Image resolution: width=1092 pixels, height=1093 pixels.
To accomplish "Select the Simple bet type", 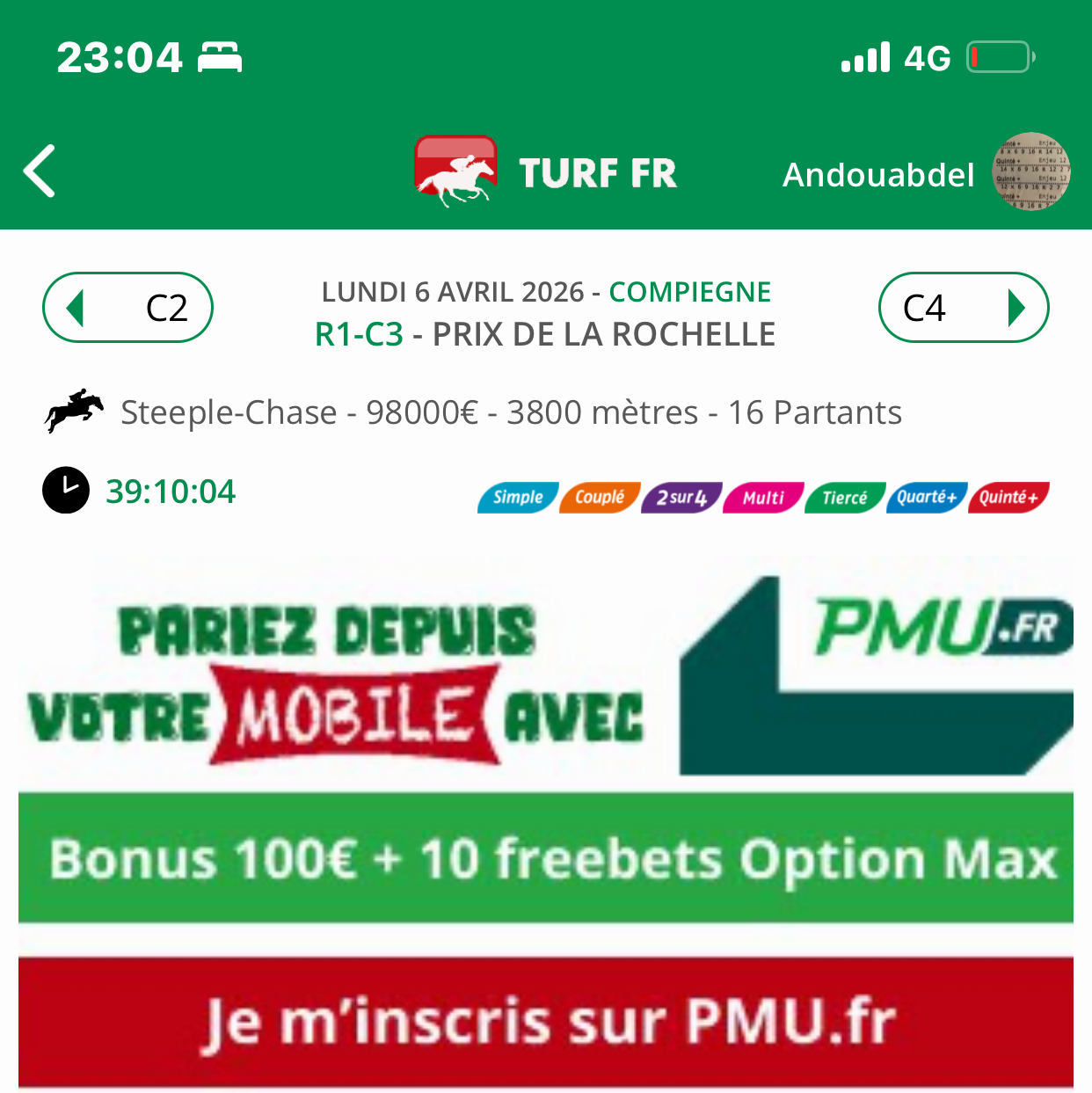I will click(x=518, y=498).
